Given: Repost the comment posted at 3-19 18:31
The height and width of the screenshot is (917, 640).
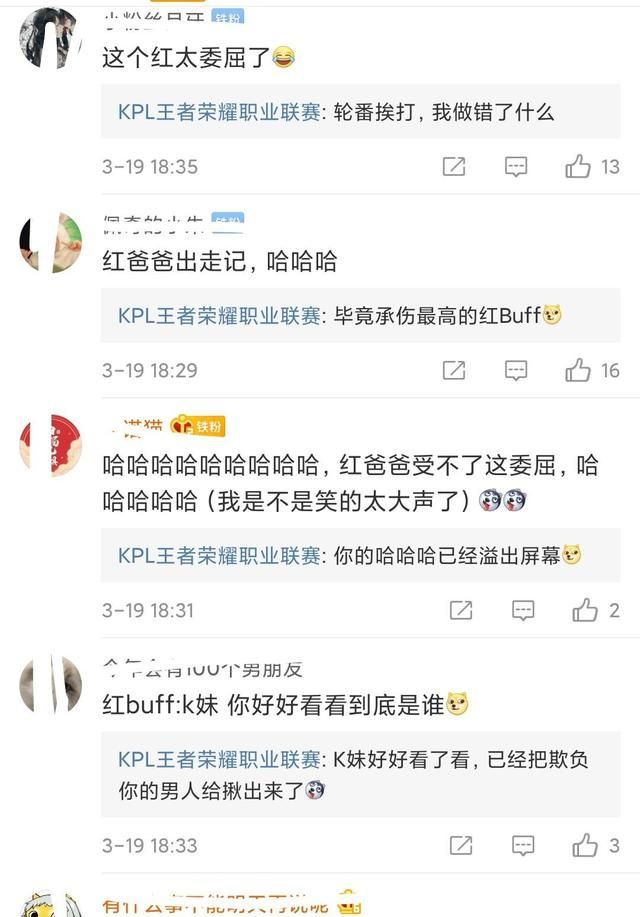Looking at the screenshot, I should coord(461,610).
